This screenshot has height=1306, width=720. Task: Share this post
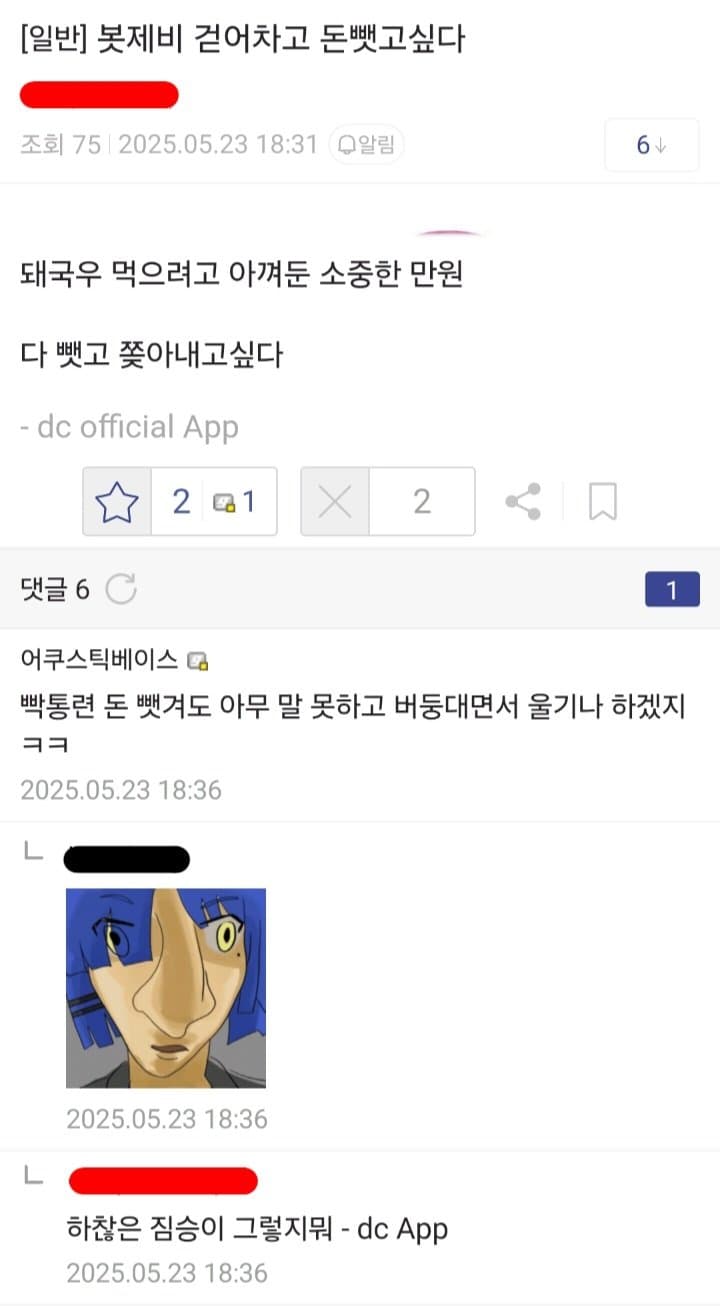pyautogui.click(x=523, y=502)
